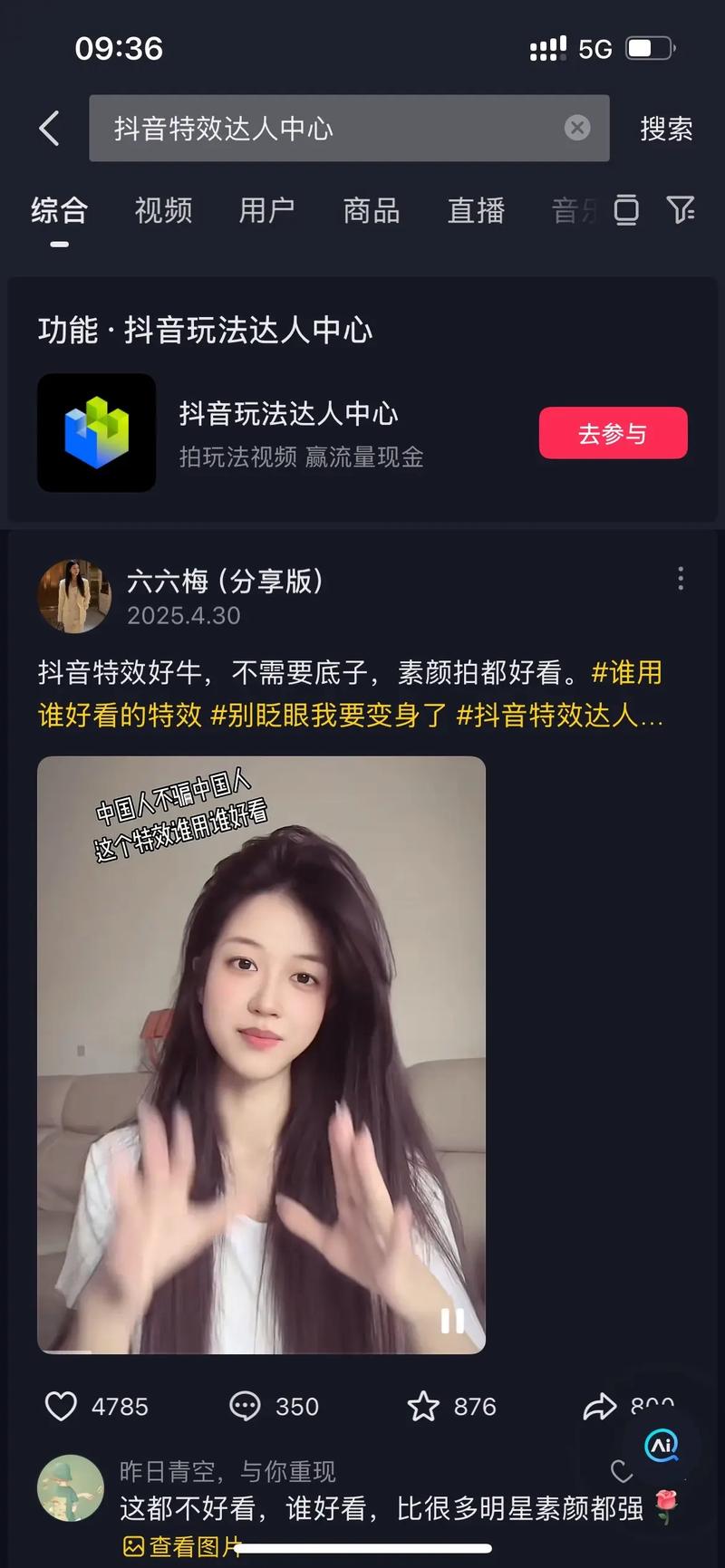Tap the search field with 抖音特效达人中心

[326, 129]
